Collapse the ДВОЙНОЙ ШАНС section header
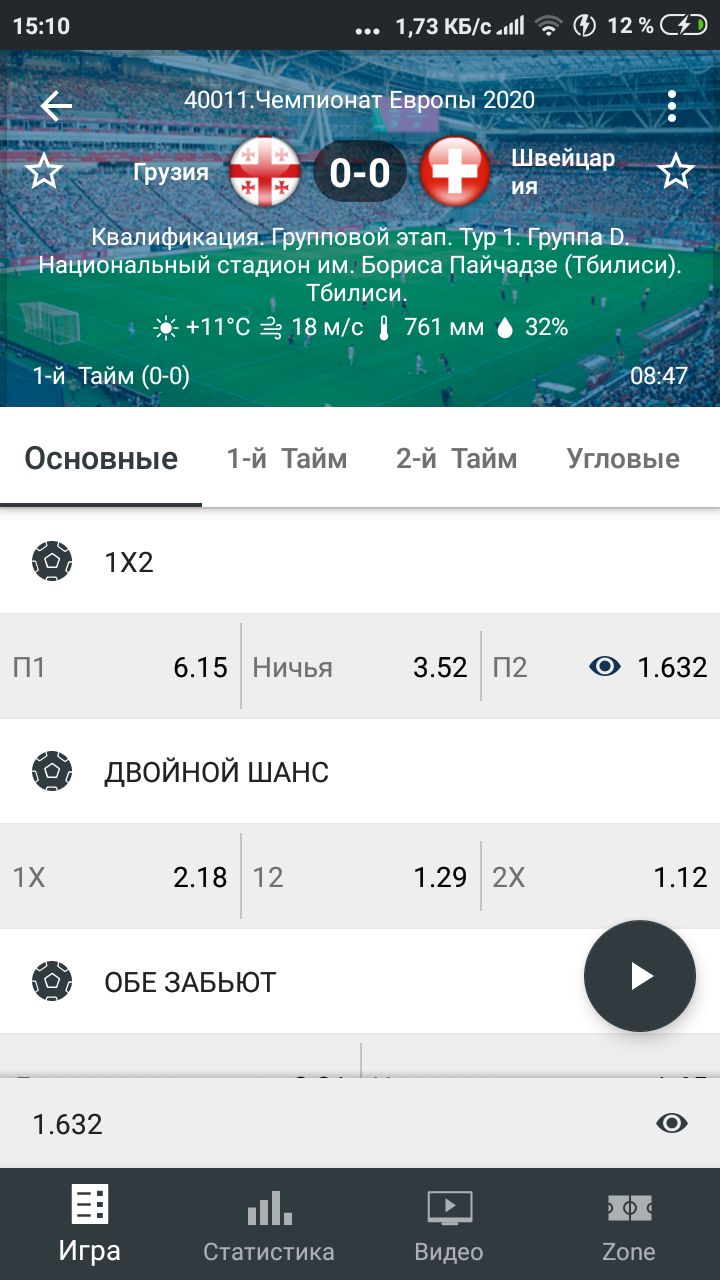 (360, 772)
